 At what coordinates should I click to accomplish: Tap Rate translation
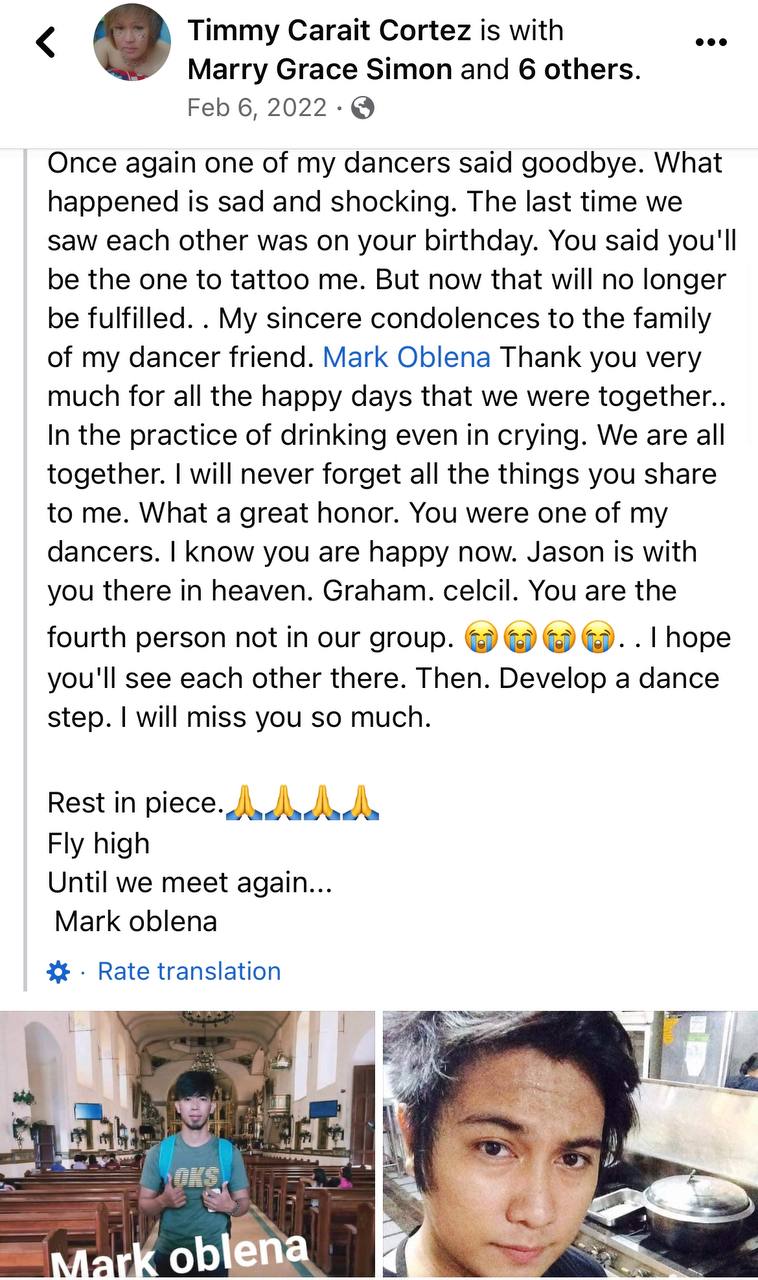point(189,971)
